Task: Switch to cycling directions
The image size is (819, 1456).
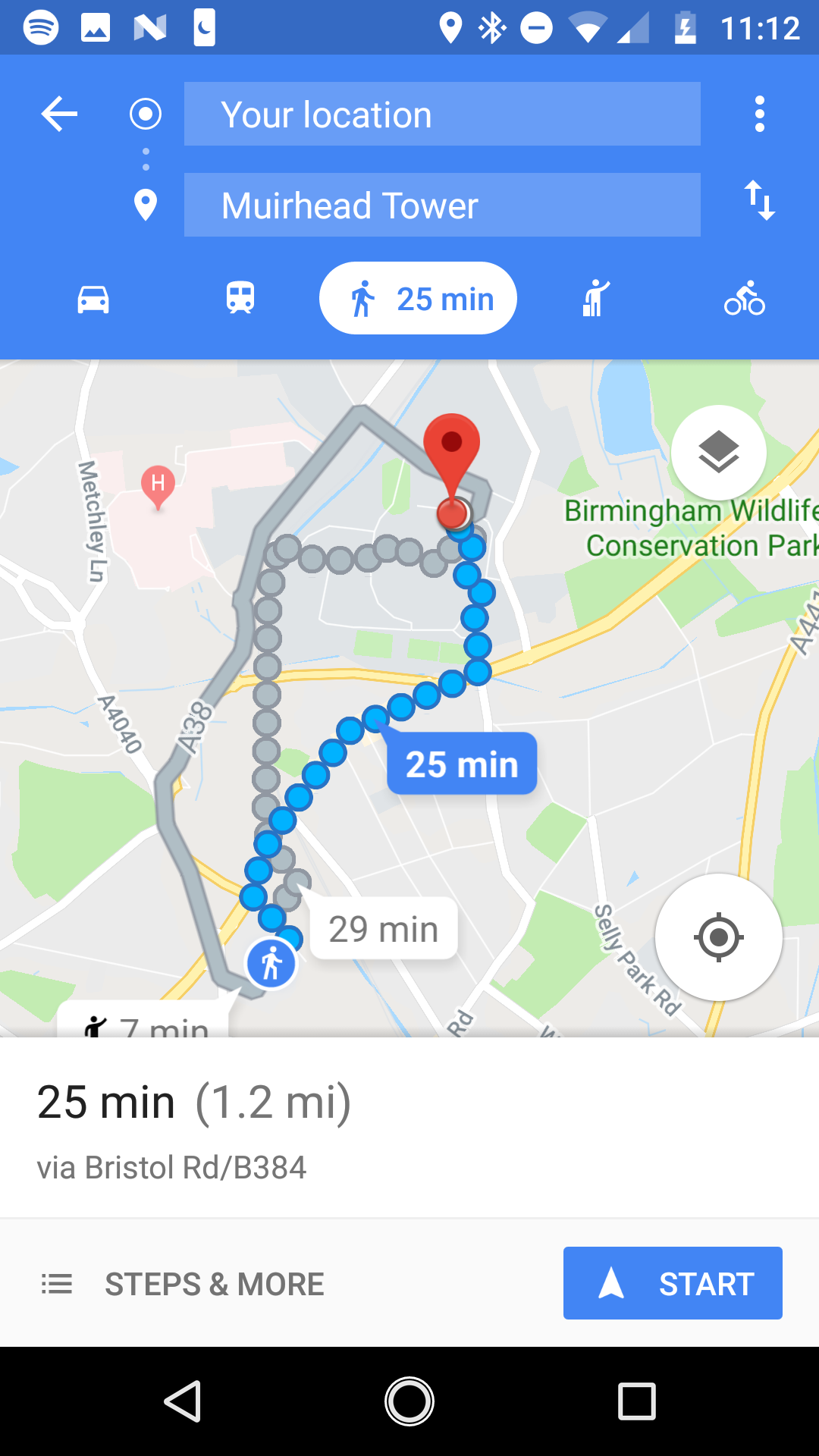Action: (744, 299)
